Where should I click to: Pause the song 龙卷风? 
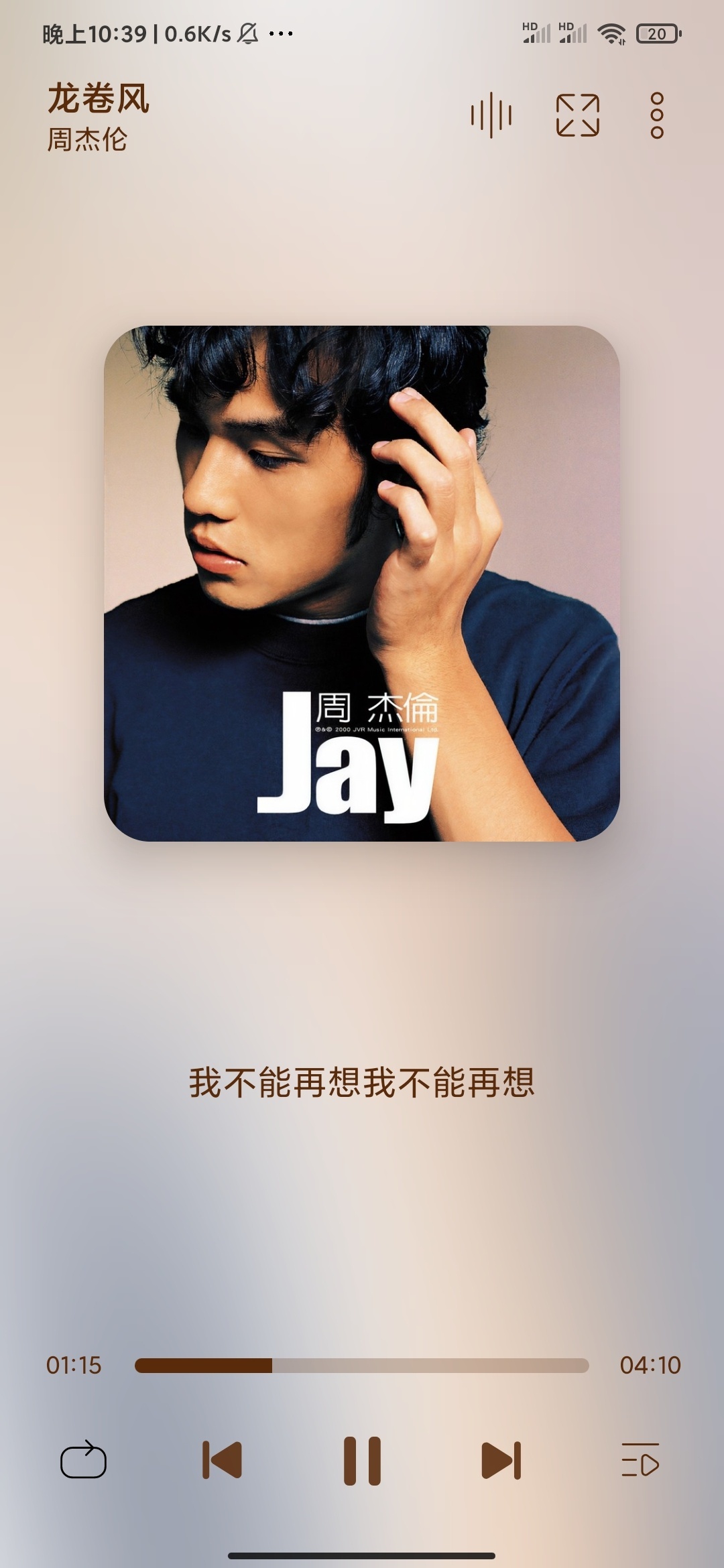click(362, 1460)
